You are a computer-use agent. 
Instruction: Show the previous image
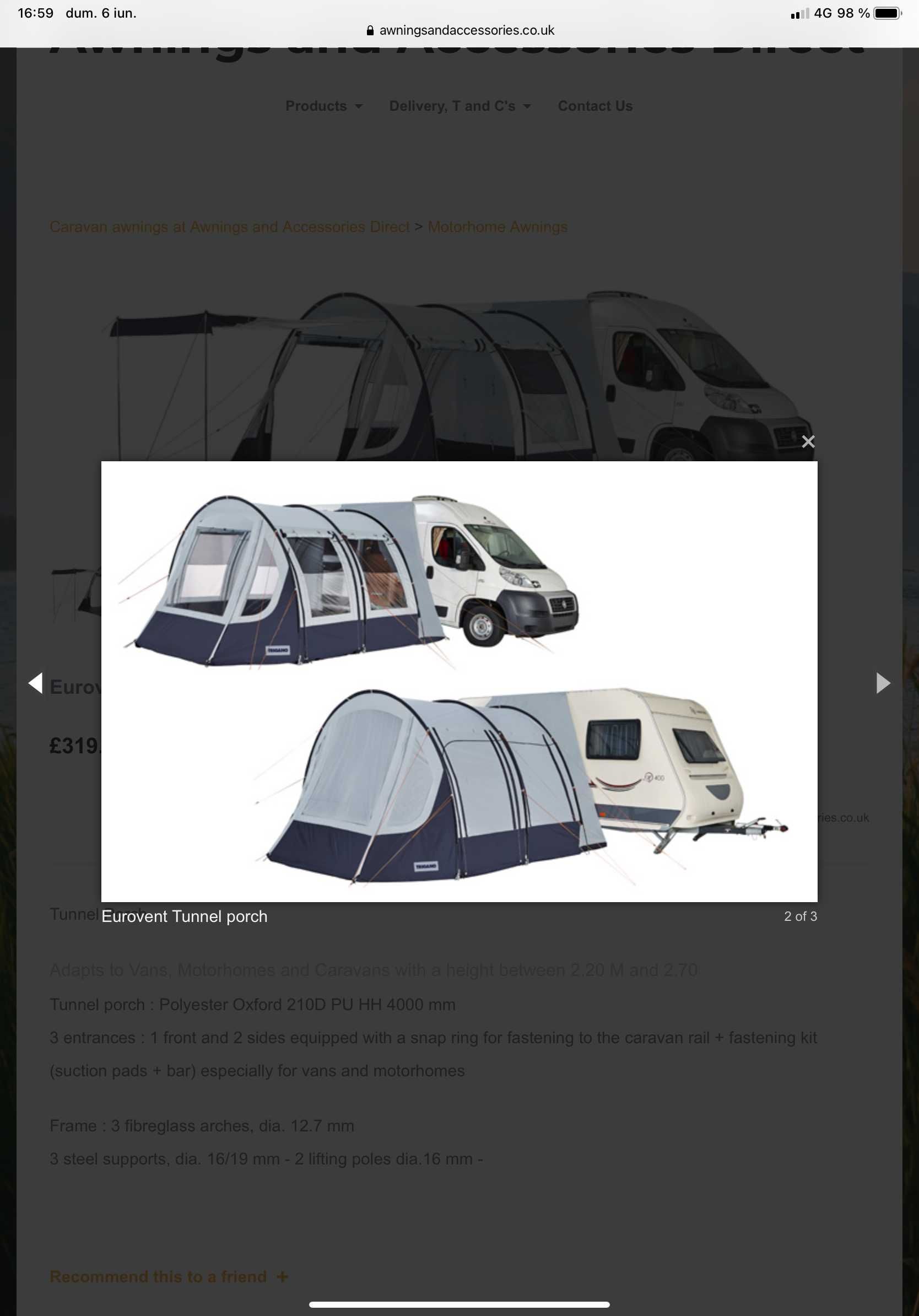click(x=35, y=683)
